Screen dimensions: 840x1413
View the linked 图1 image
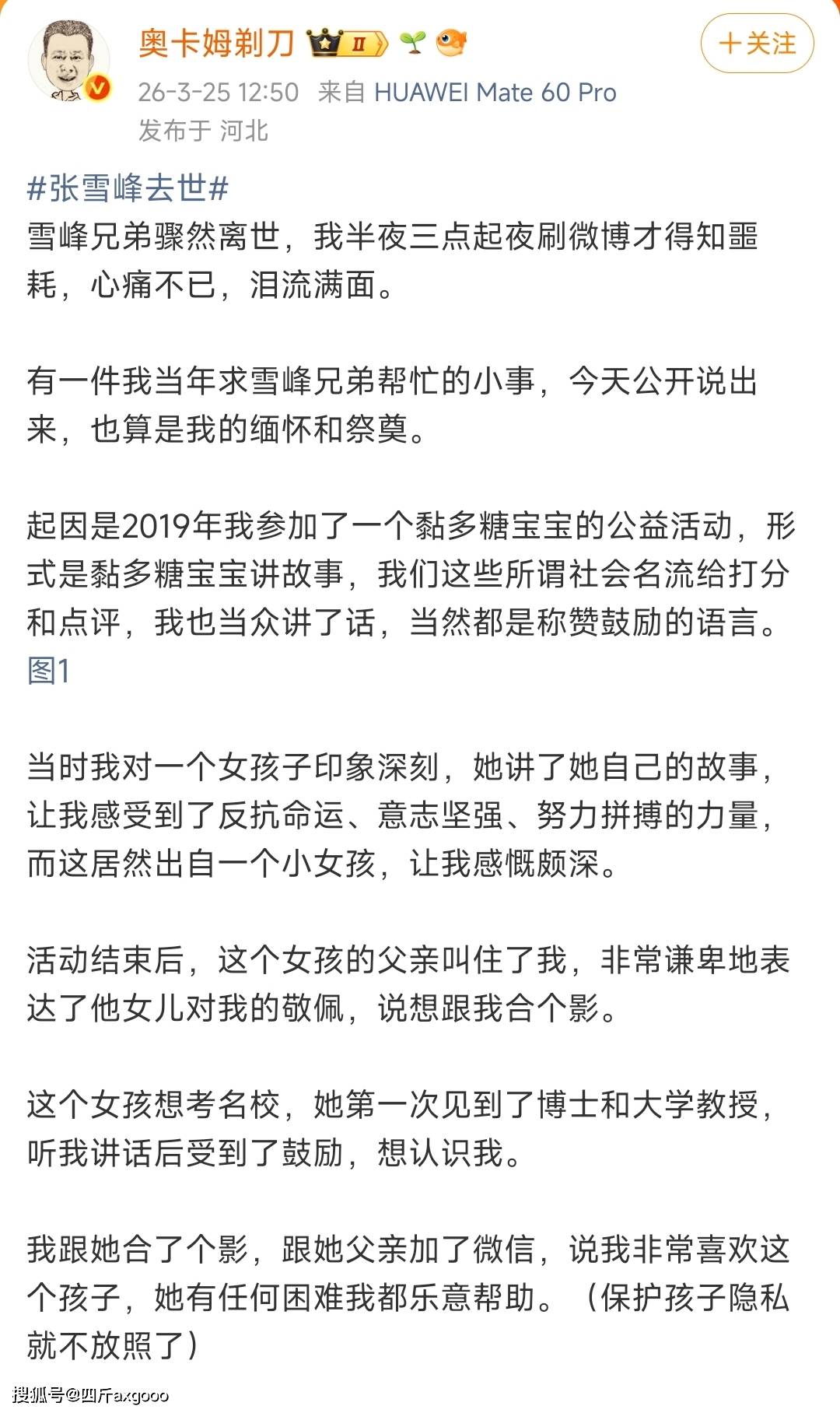[x=48, y=670]
